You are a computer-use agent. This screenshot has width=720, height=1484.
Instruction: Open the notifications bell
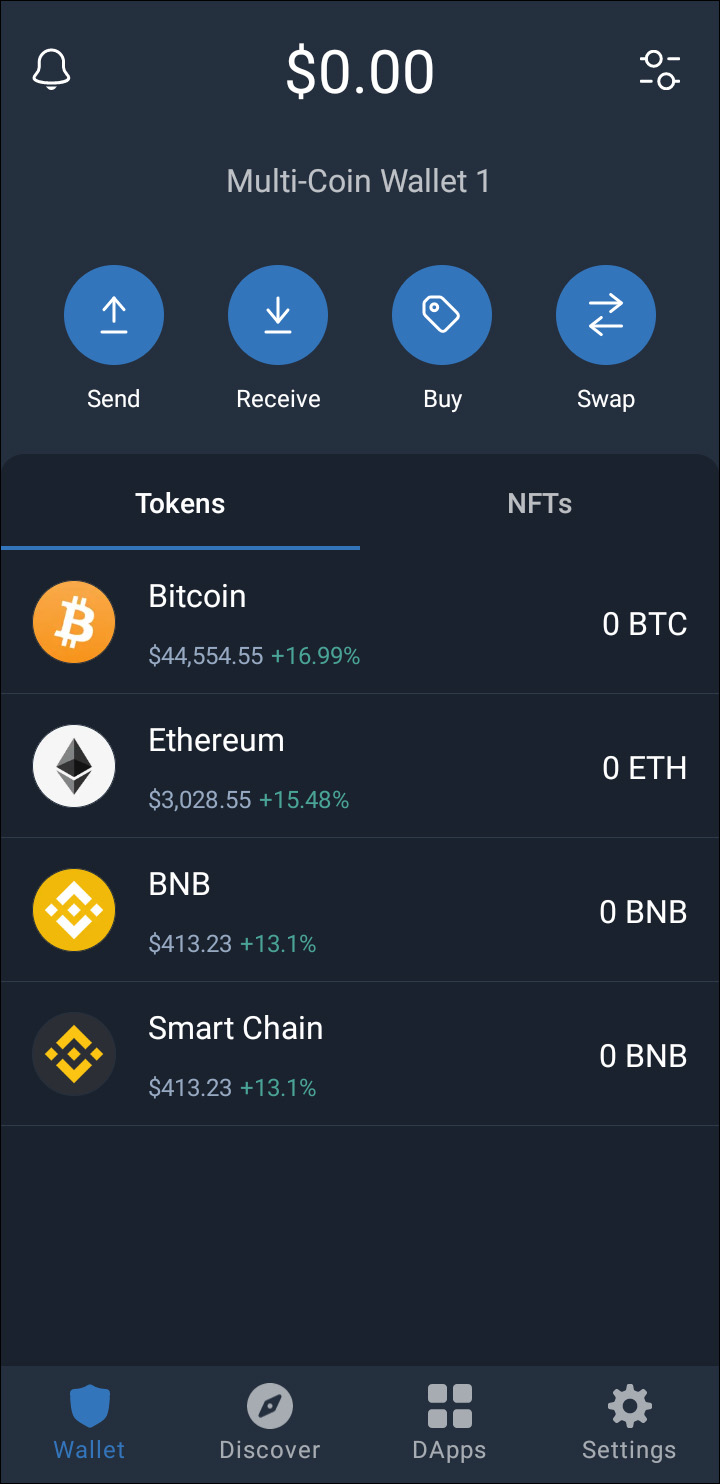52,70
